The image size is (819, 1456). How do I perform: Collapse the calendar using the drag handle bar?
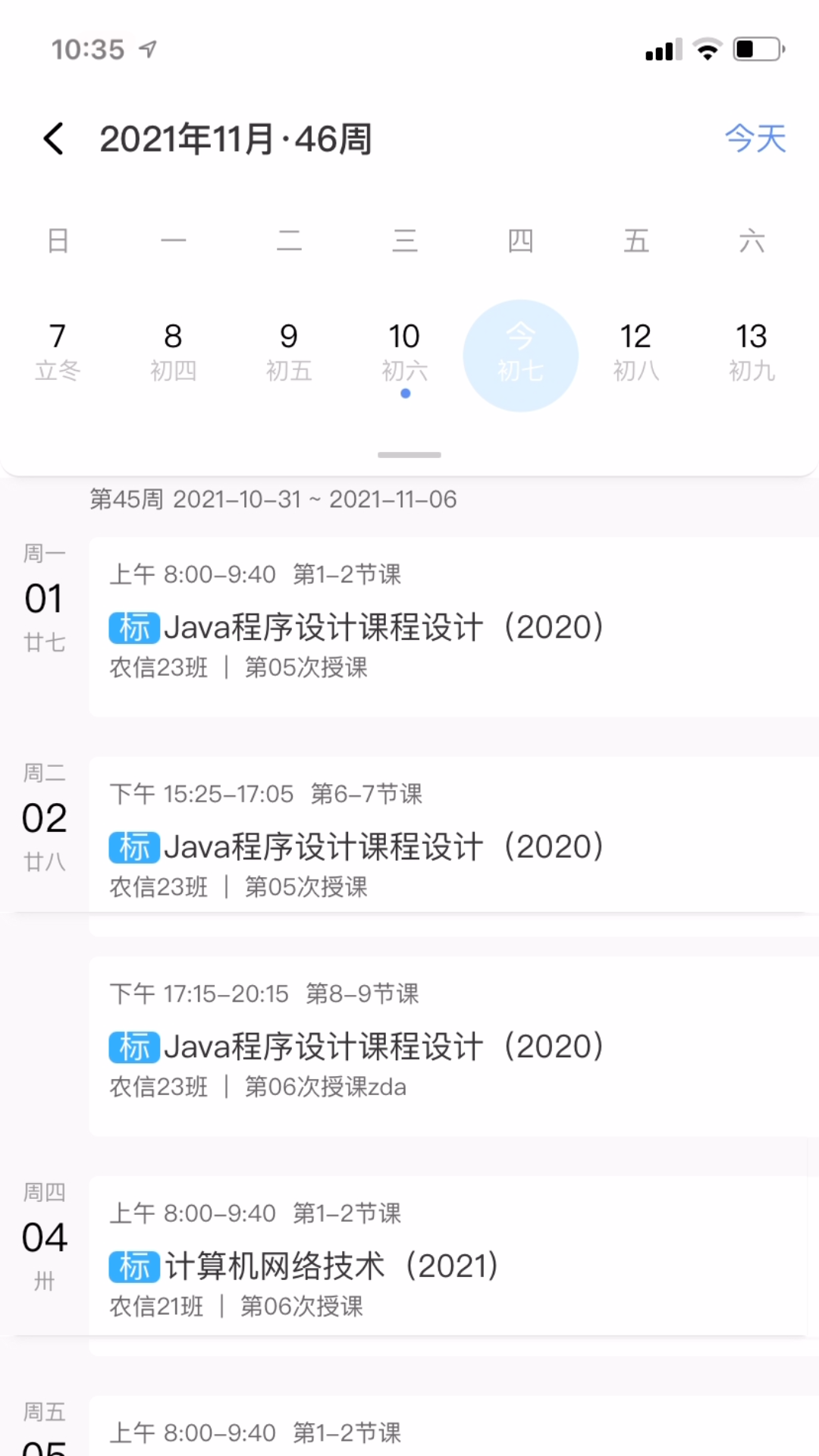(x=409, y=454)
